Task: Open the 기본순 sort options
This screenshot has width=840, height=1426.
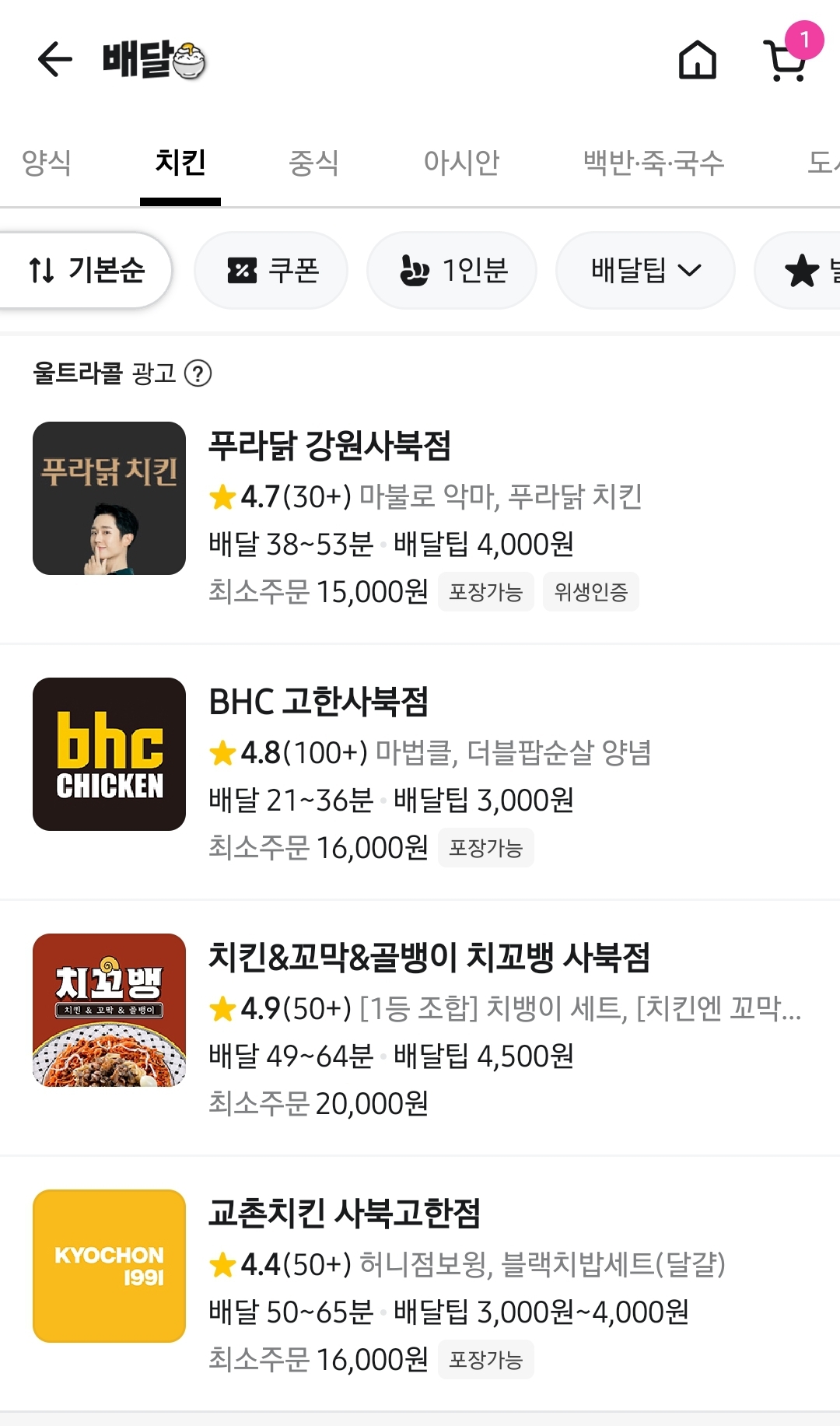Action: 86,271
